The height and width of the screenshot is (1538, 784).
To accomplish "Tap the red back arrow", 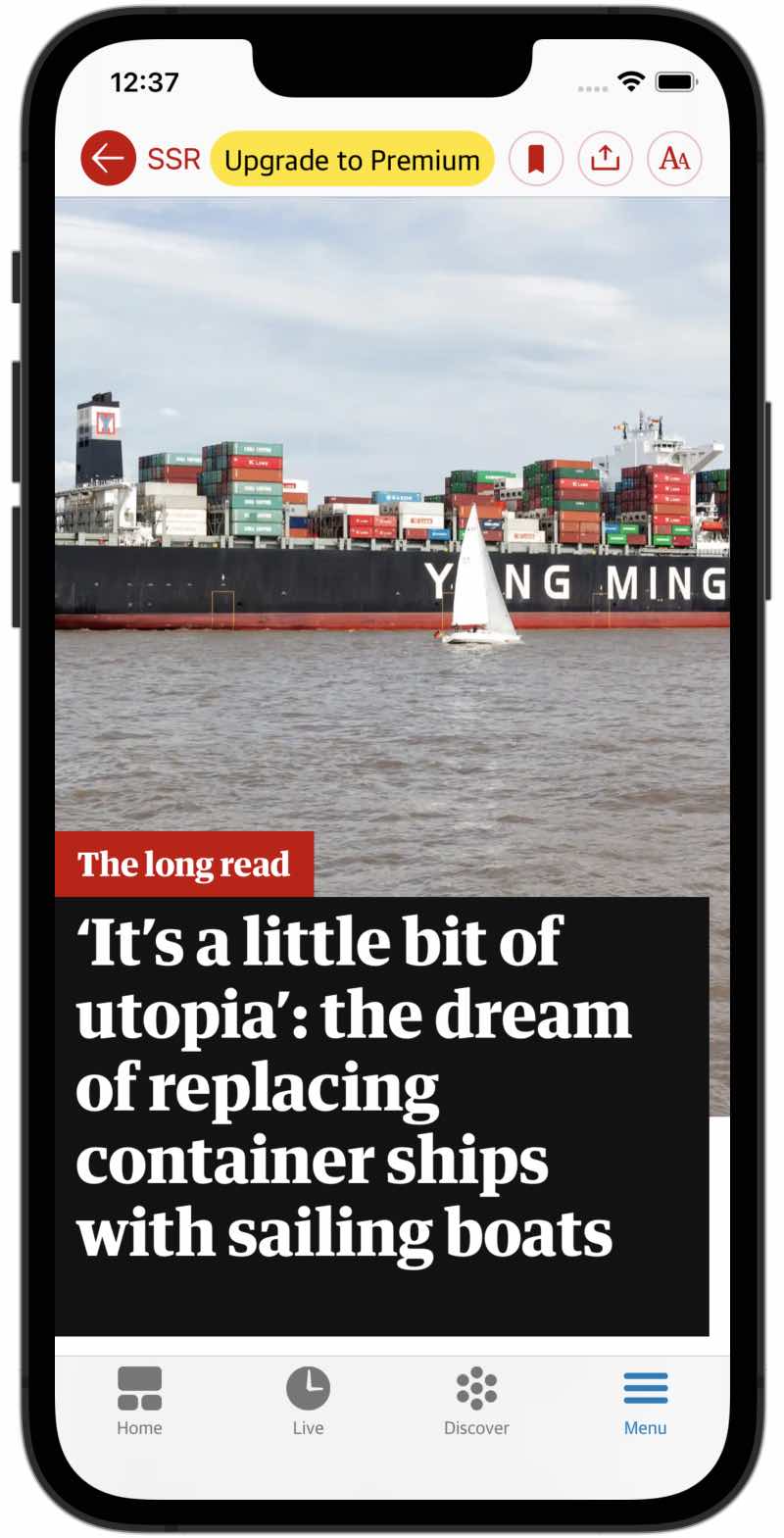I will (x=109, y=158).
